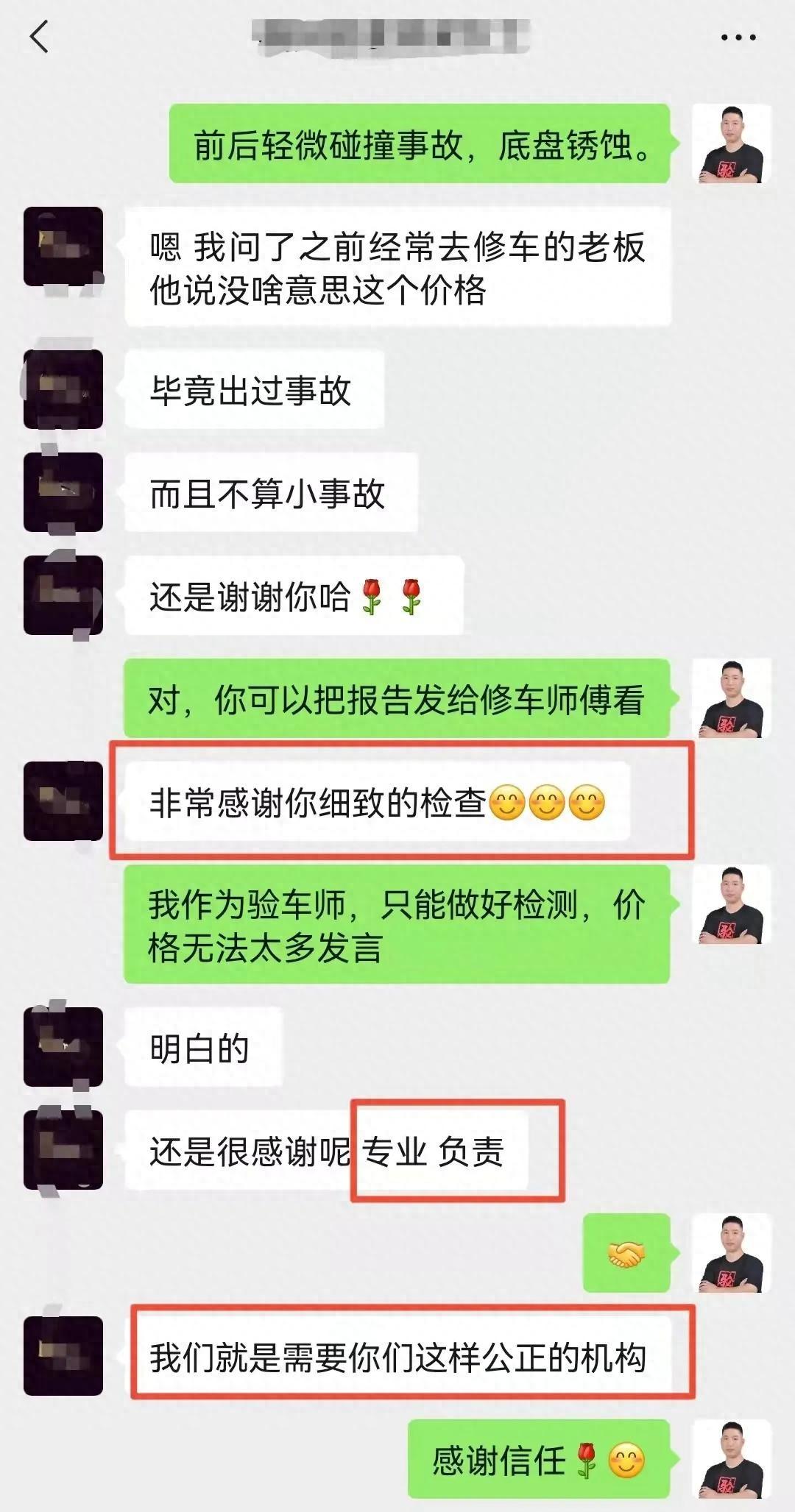Tap the contact's avatar next to 毕竟出过事故
795x1512 pixels.
(x=63, y=390)
